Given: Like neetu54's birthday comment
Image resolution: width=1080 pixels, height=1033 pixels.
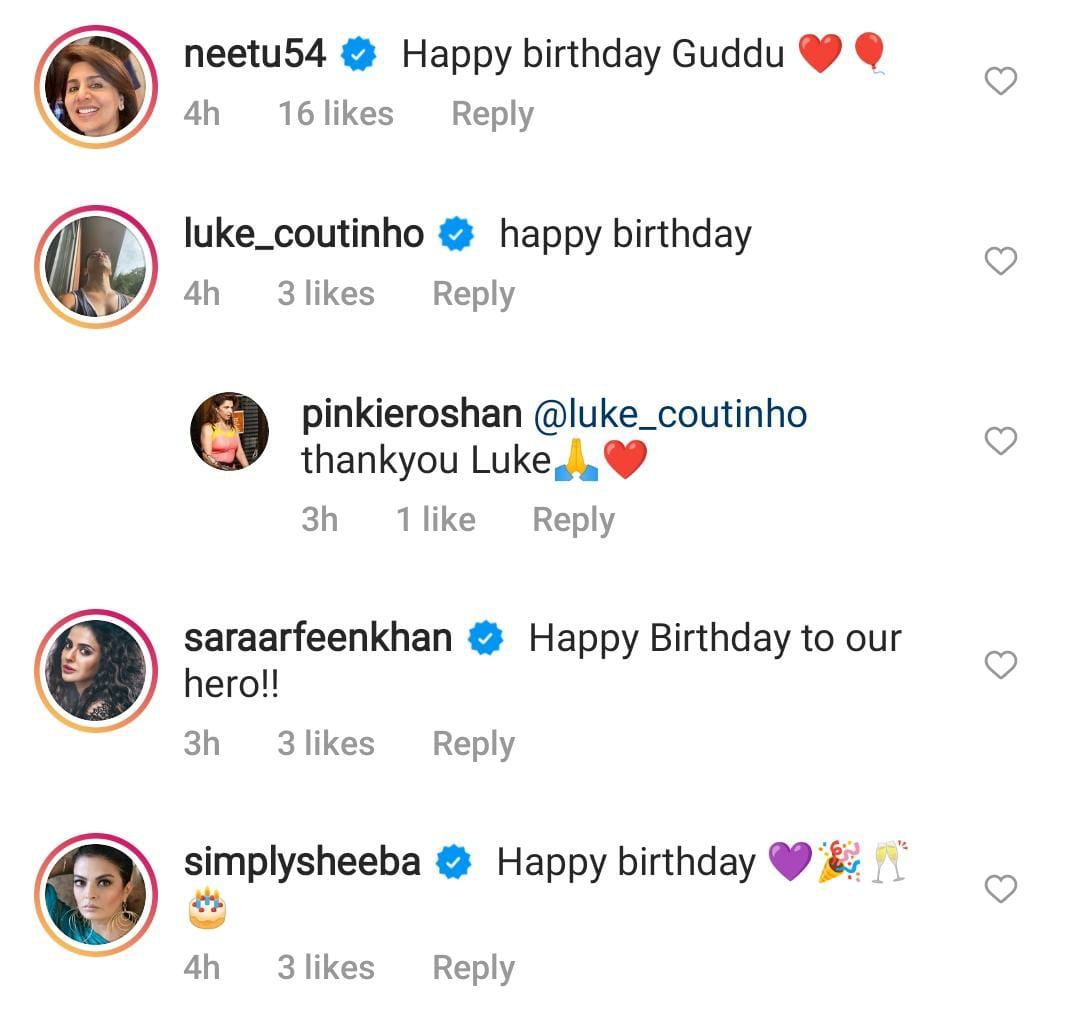Looking at the screenshot, I should pos(1000,81).
